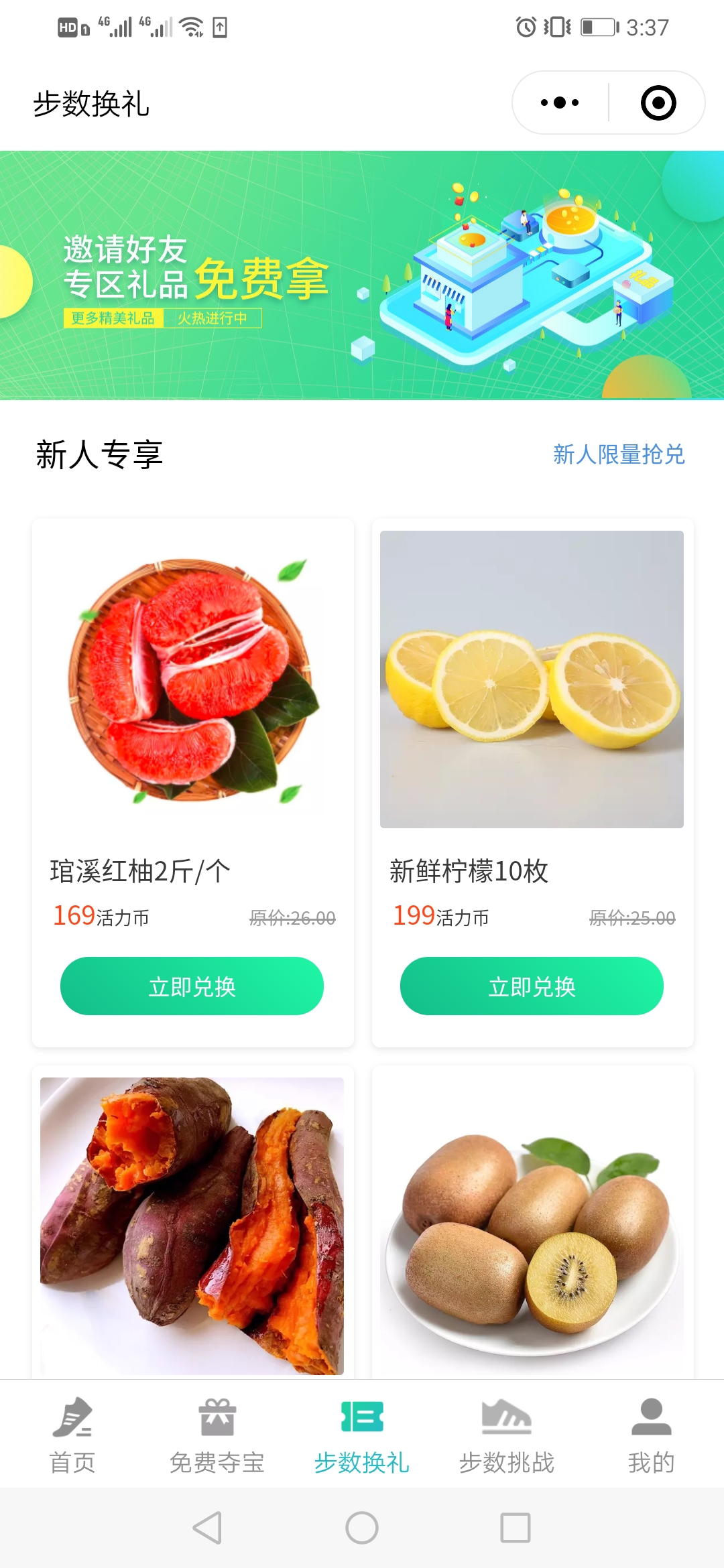Close the mini program with the circle icon
Screen dimensions: 724x1568
coord(658,103)
